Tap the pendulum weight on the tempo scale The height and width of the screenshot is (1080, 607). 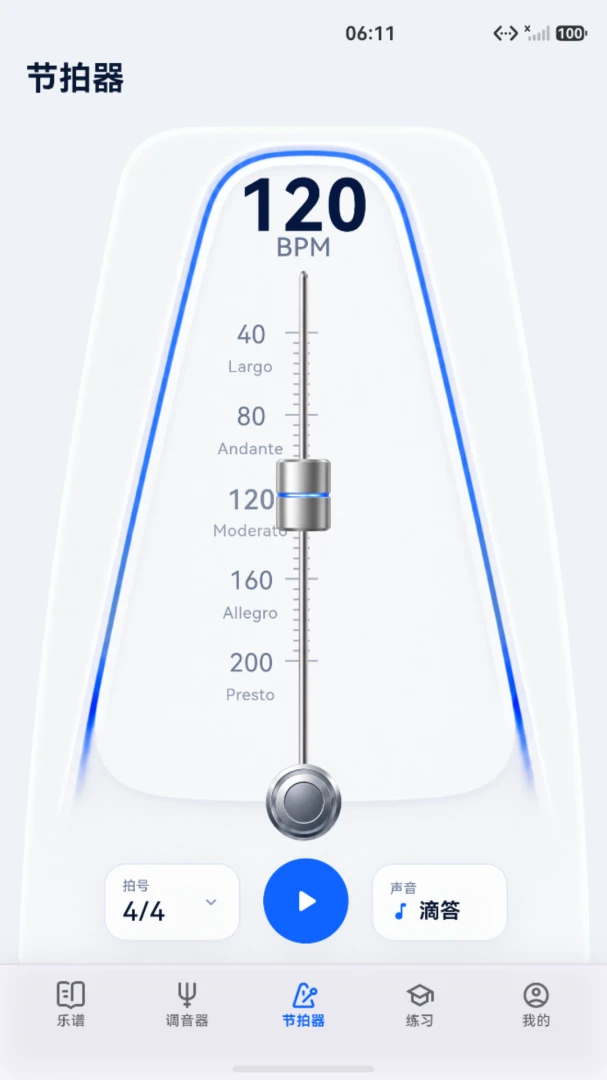[x=303, y=495]
